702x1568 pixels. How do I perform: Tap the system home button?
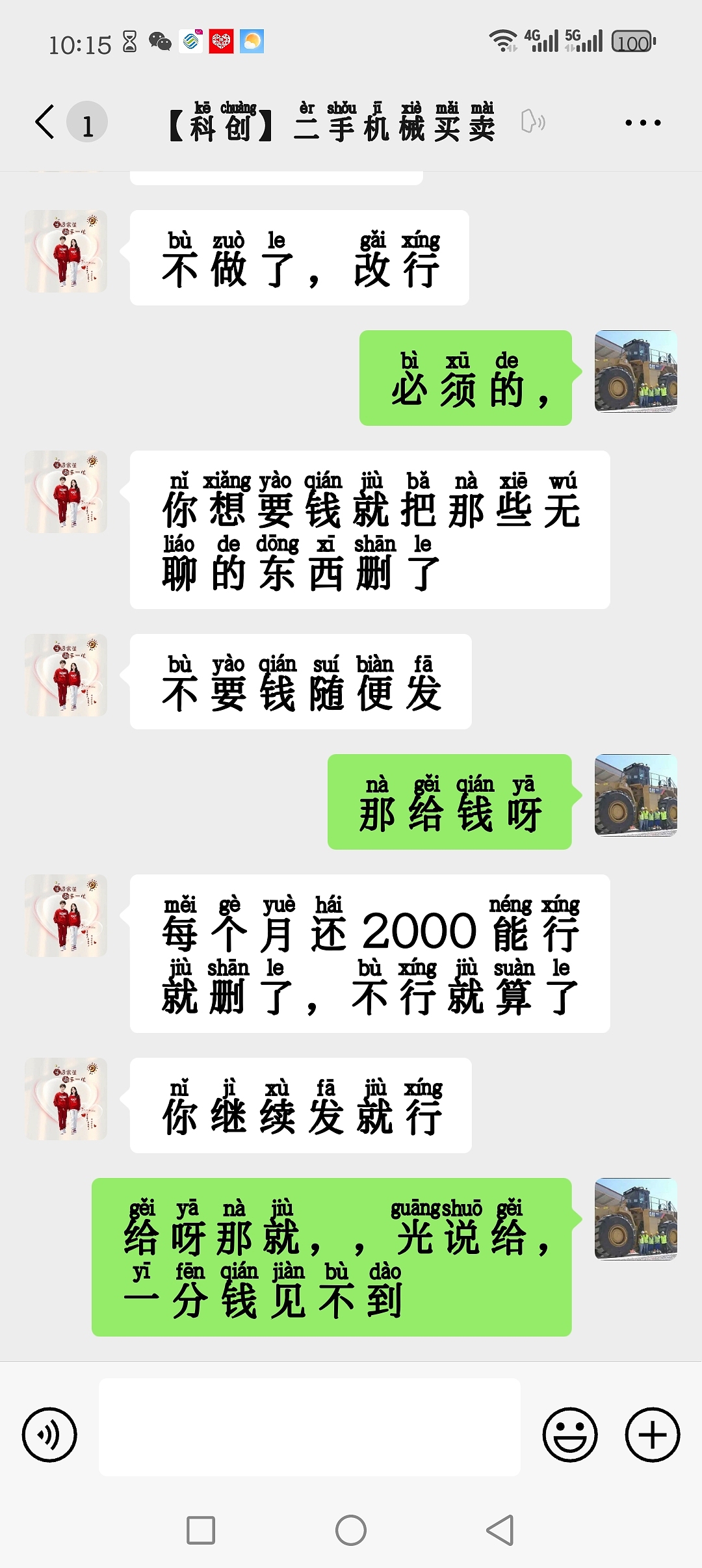coord(351,1530)
